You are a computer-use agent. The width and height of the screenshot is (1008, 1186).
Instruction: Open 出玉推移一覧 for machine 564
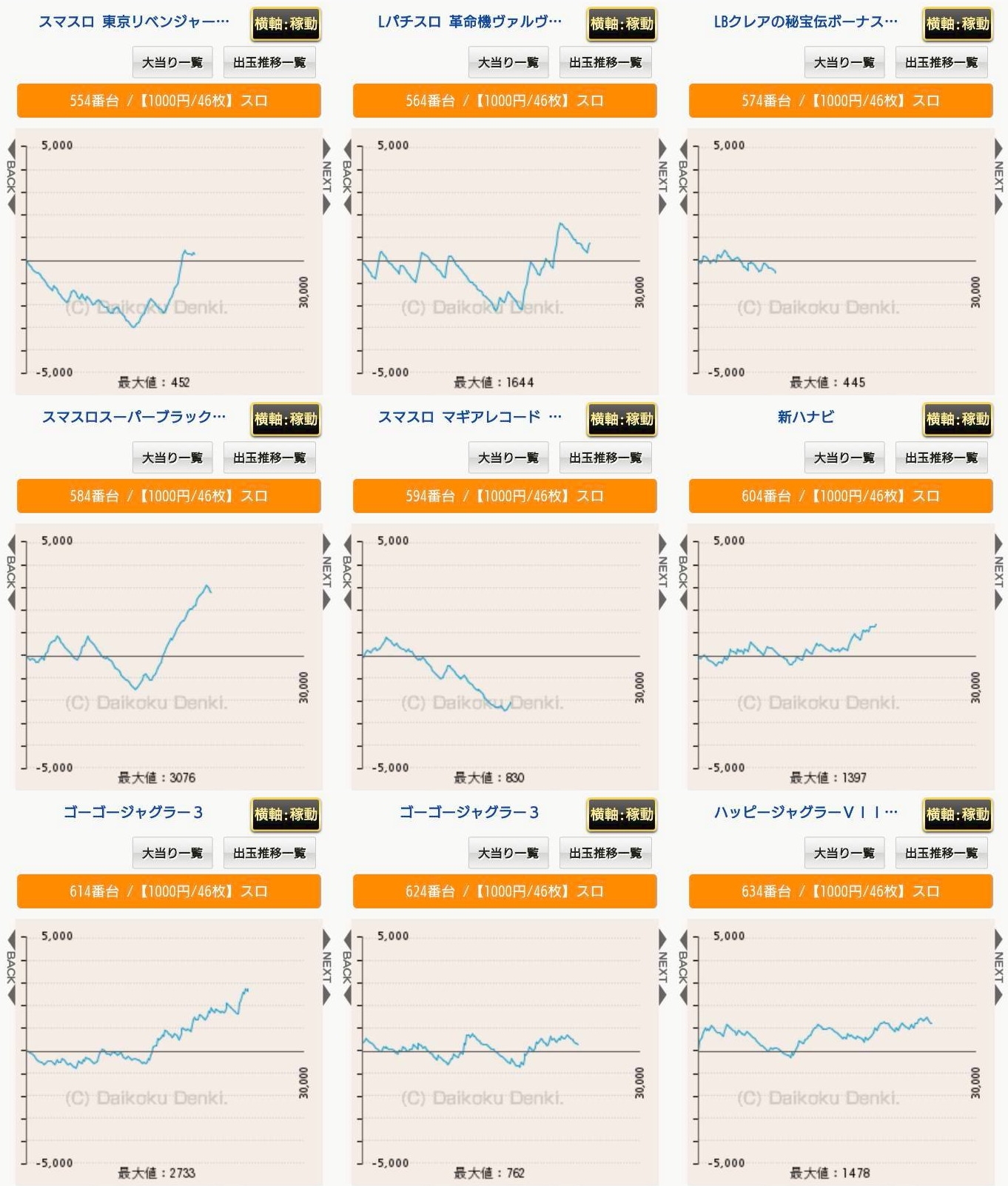tap(605, 62)
